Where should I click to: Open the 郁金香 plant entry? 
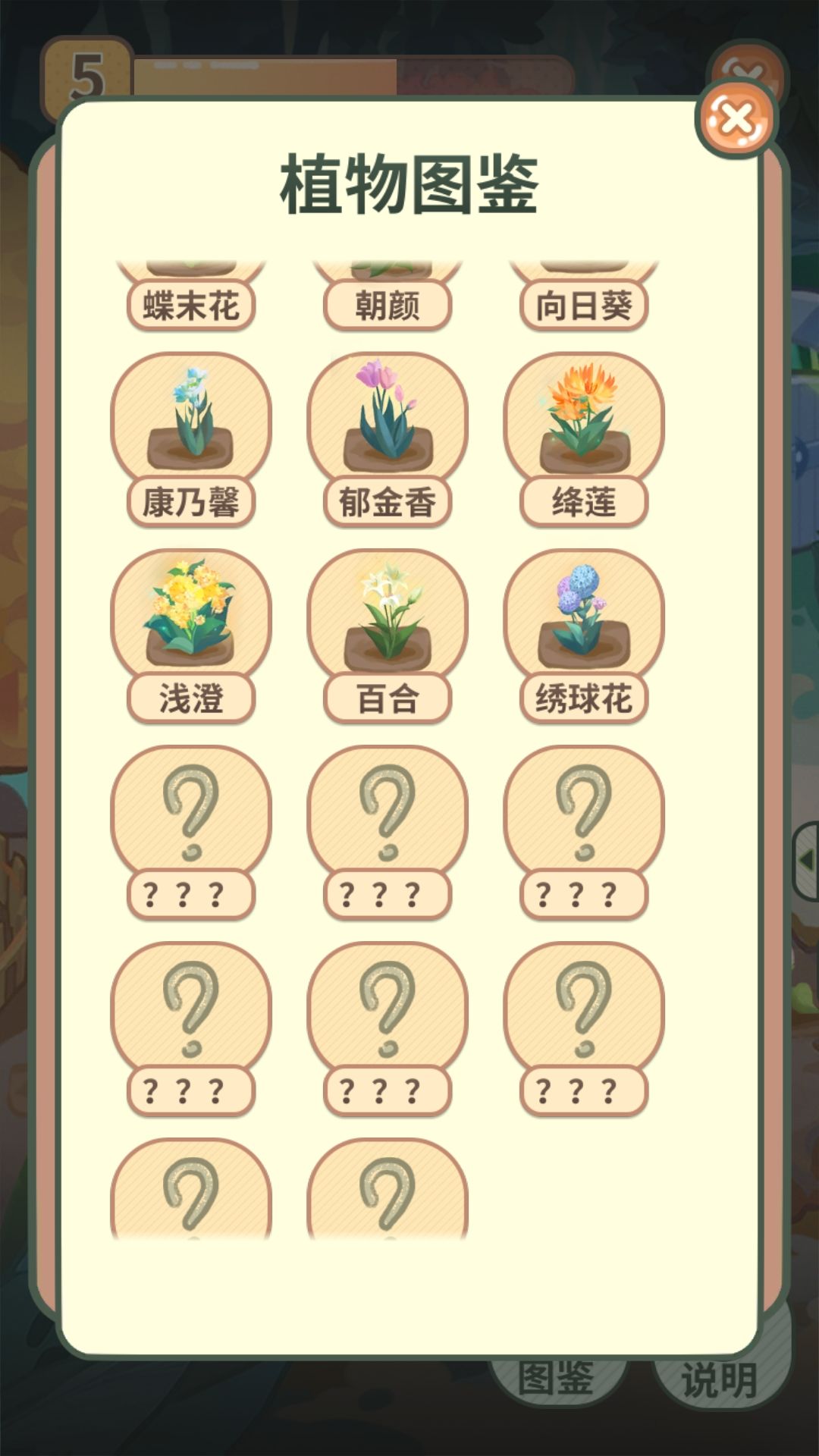(x=388, y=440)
